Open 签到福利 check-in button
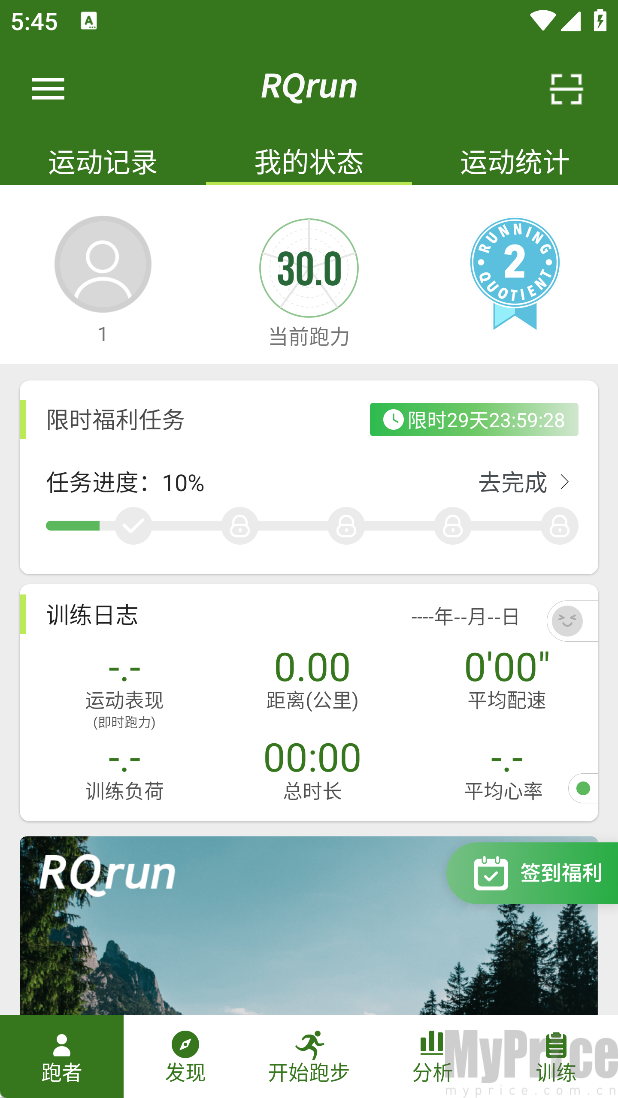This screenshot has width=618, height=1098. (535, 873)
